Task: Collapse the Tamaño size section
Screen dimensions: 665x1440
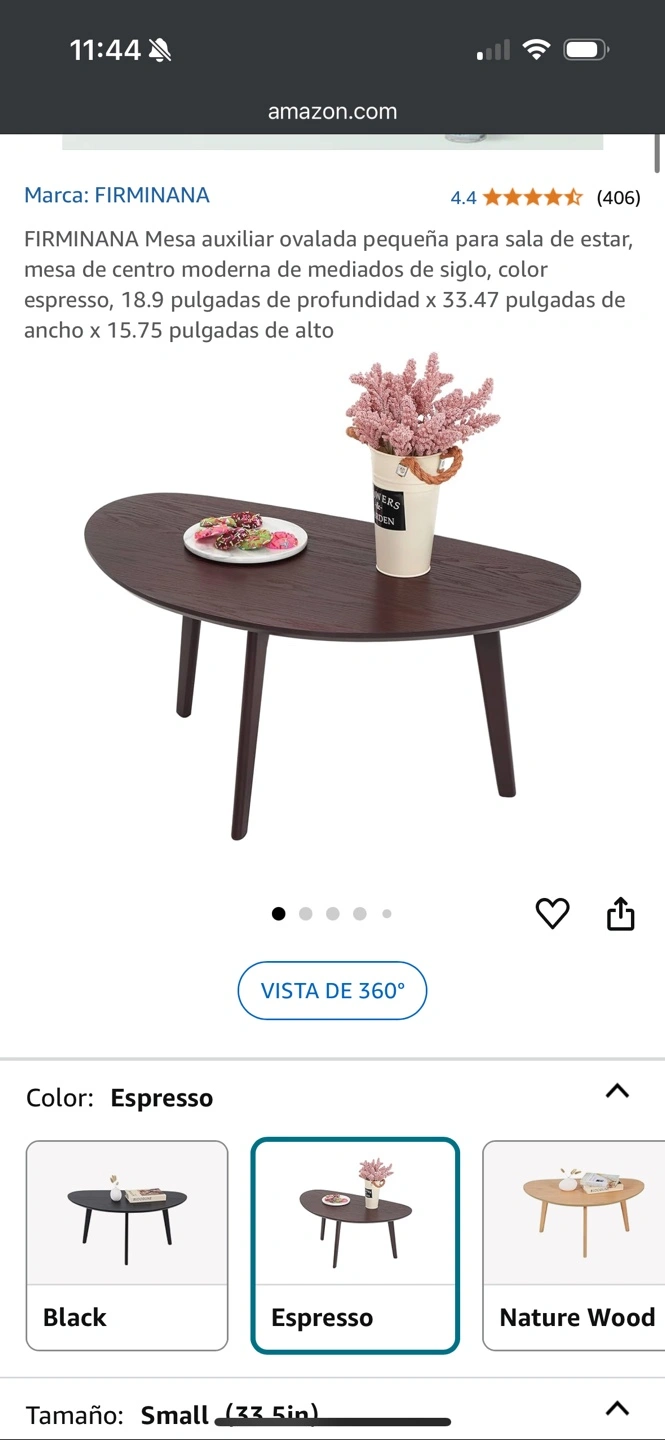Action: point(617,1409)
